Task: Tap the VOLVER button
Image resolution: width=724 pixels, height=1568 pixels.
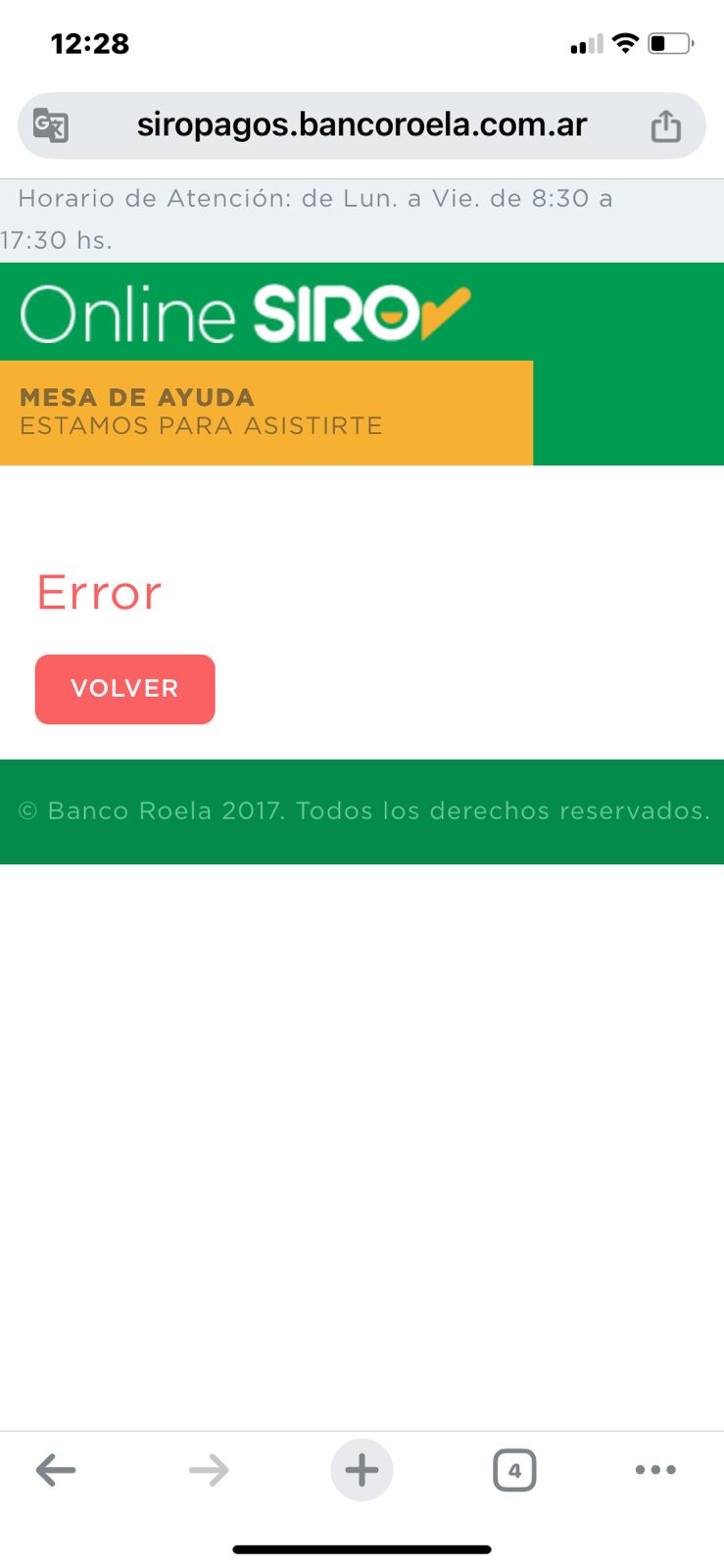Action: click(x=124, y=689)
